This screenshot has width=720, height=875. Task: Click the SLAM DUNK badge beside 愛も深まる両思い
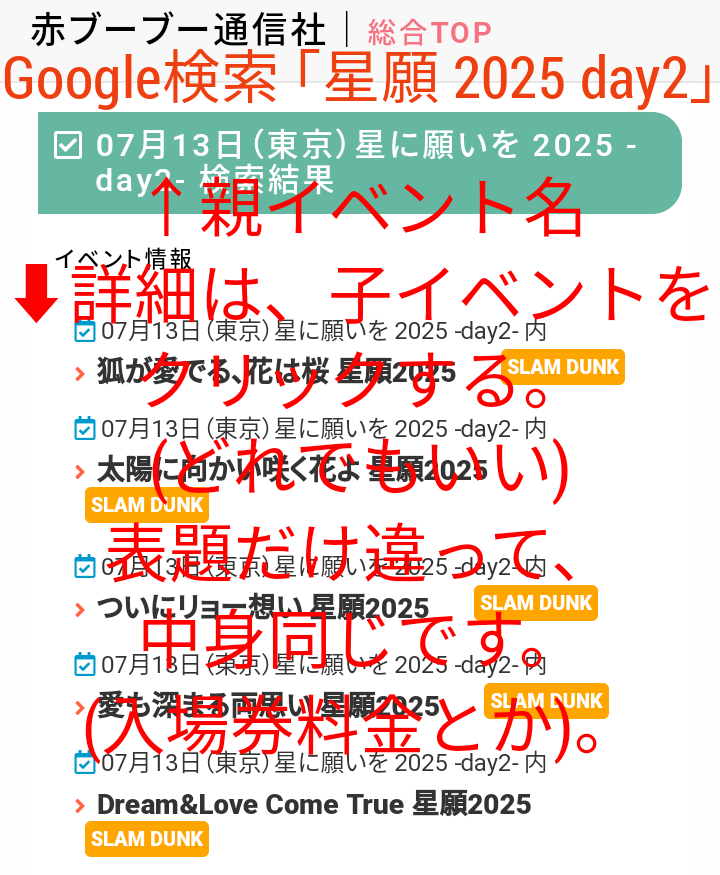pyautogui.click(x=545, y=701)
